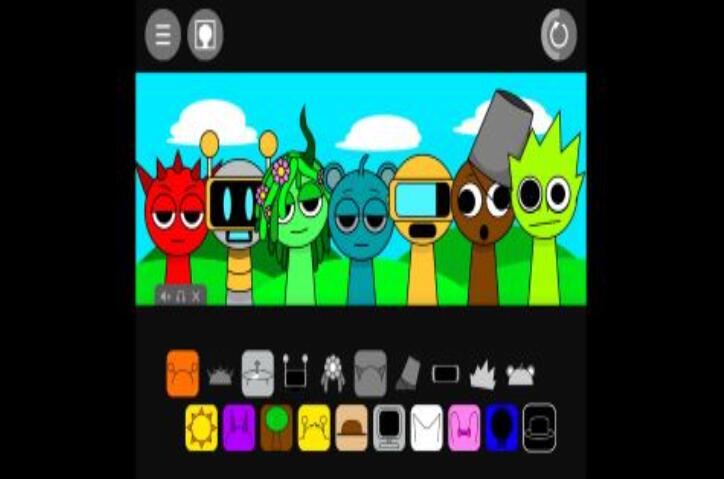Viewport: 724px width, 479px height.
Task: Select the tan hat sound icon
Action: pos(351,427)
